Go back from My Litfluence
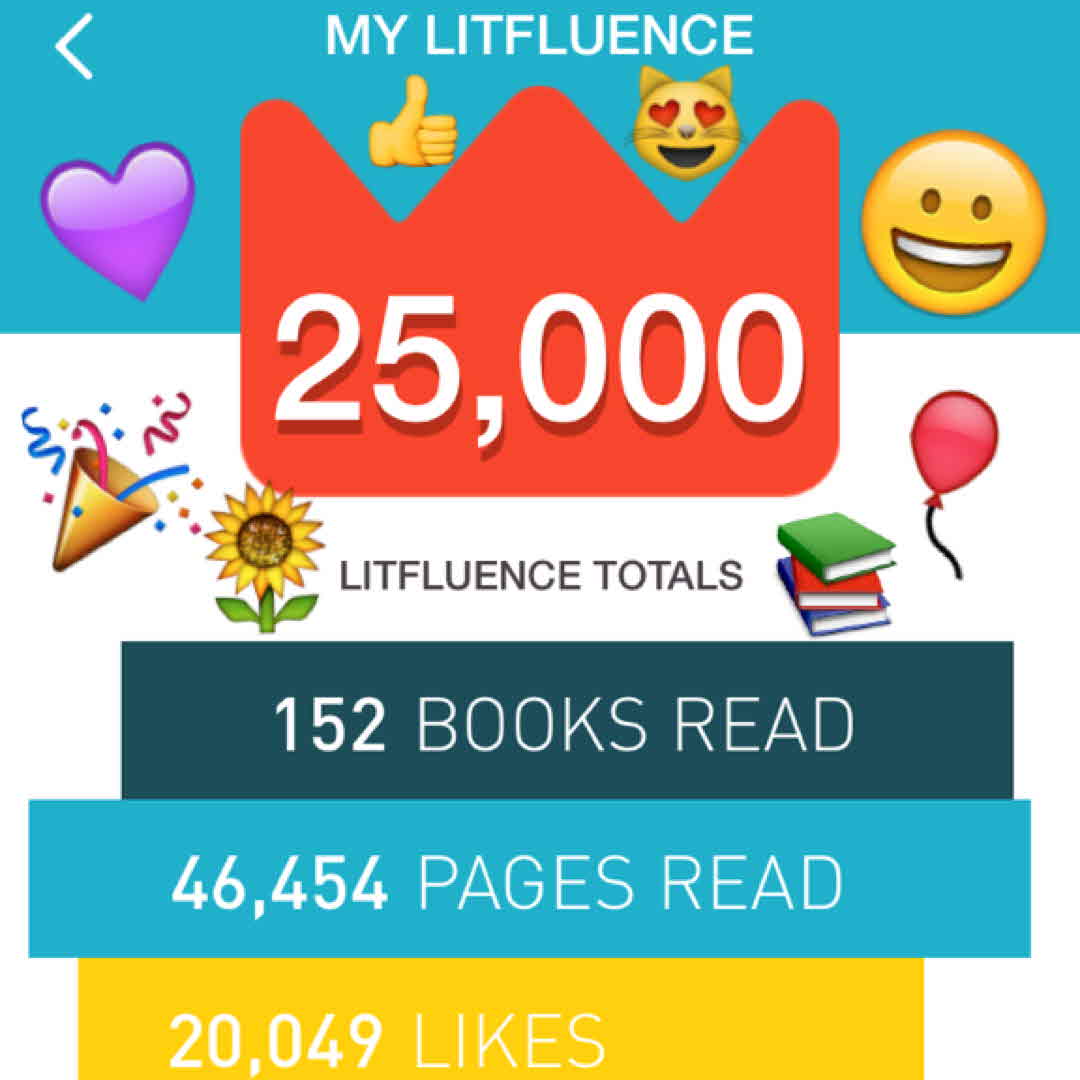The image size is (1080, 1080). pyautogui.click(x=75, y=45)
